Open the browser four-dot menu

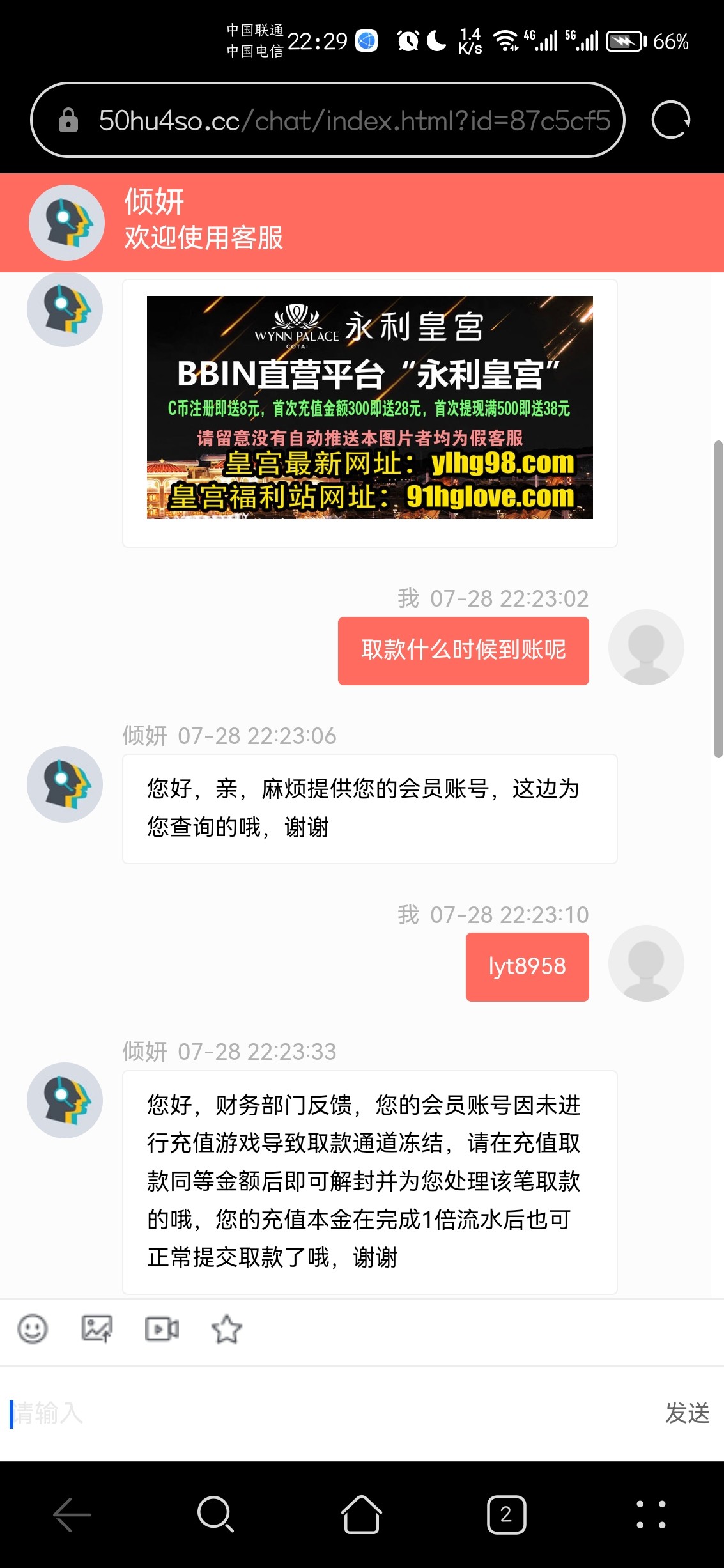(651, 1514)
